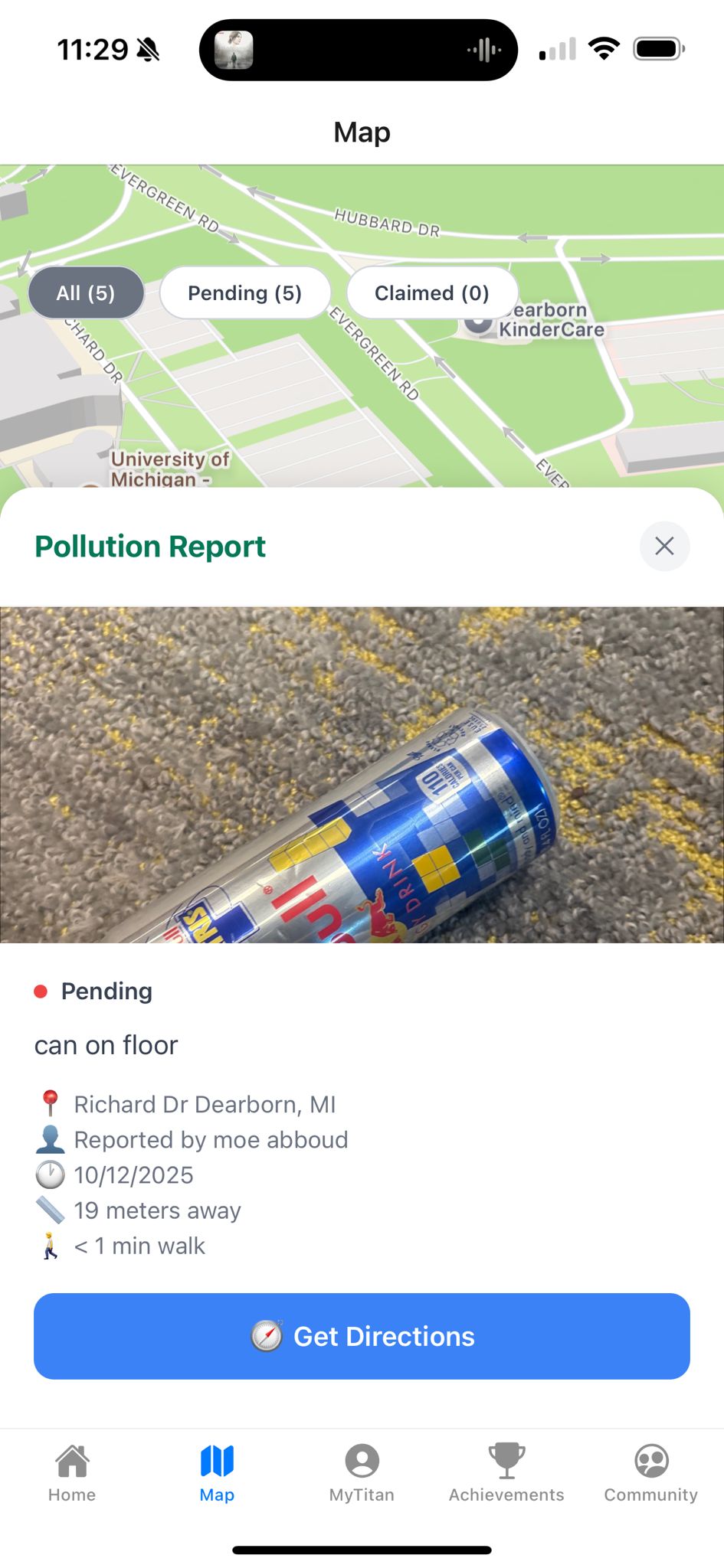Image resolution: width=724 pixels, height=1568 pixels.
Task: Switch to the Map tab
Action: point(217,1473)
